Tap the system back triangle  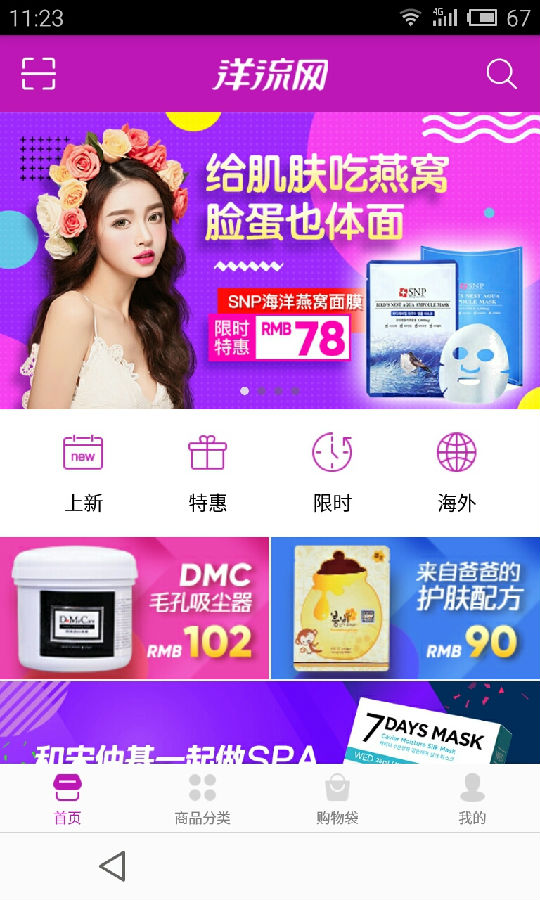click(x=112, y=866)
